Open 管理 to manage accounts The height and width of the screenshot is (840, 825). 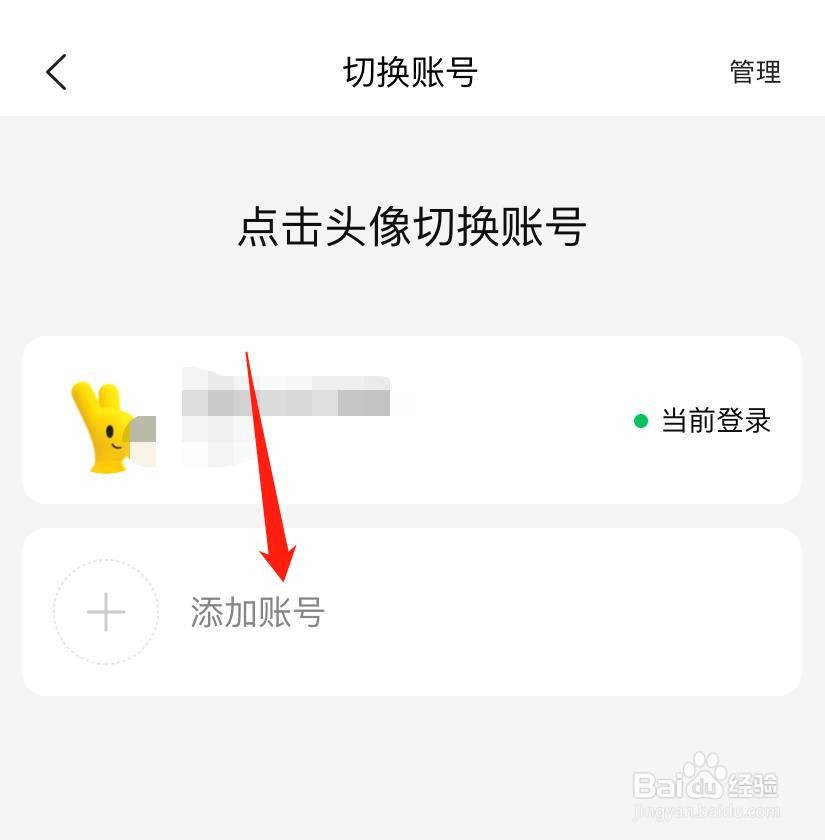755,71
